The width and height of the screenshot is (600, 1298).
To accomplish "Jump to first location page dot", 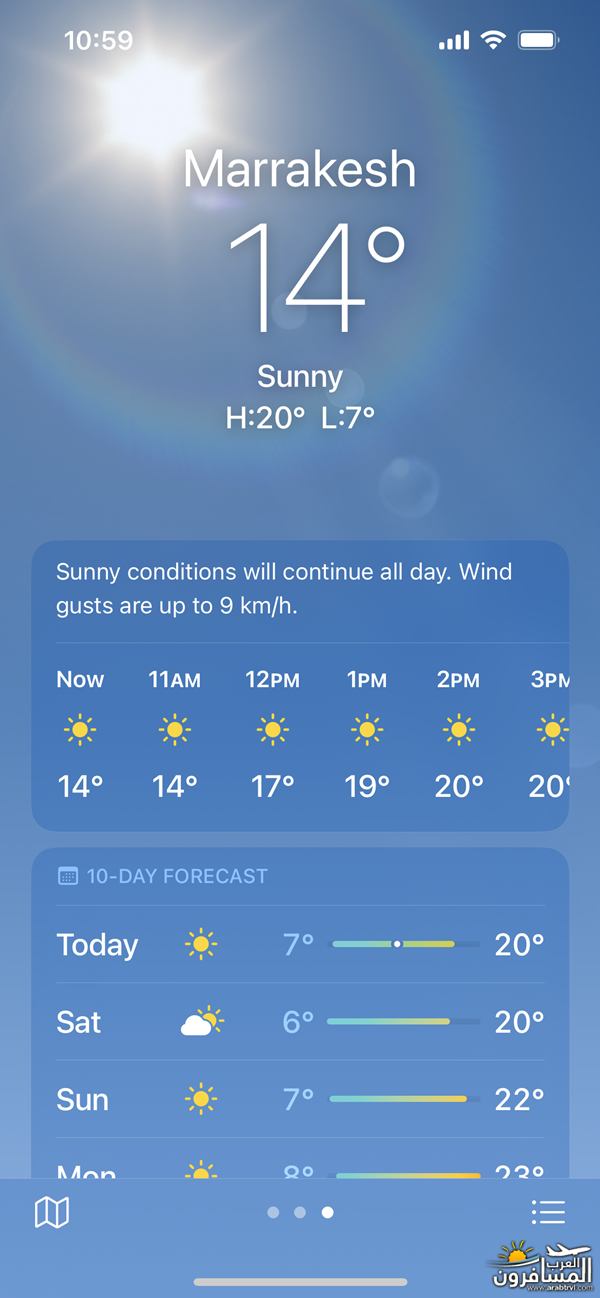I will tap(273, 1213).
